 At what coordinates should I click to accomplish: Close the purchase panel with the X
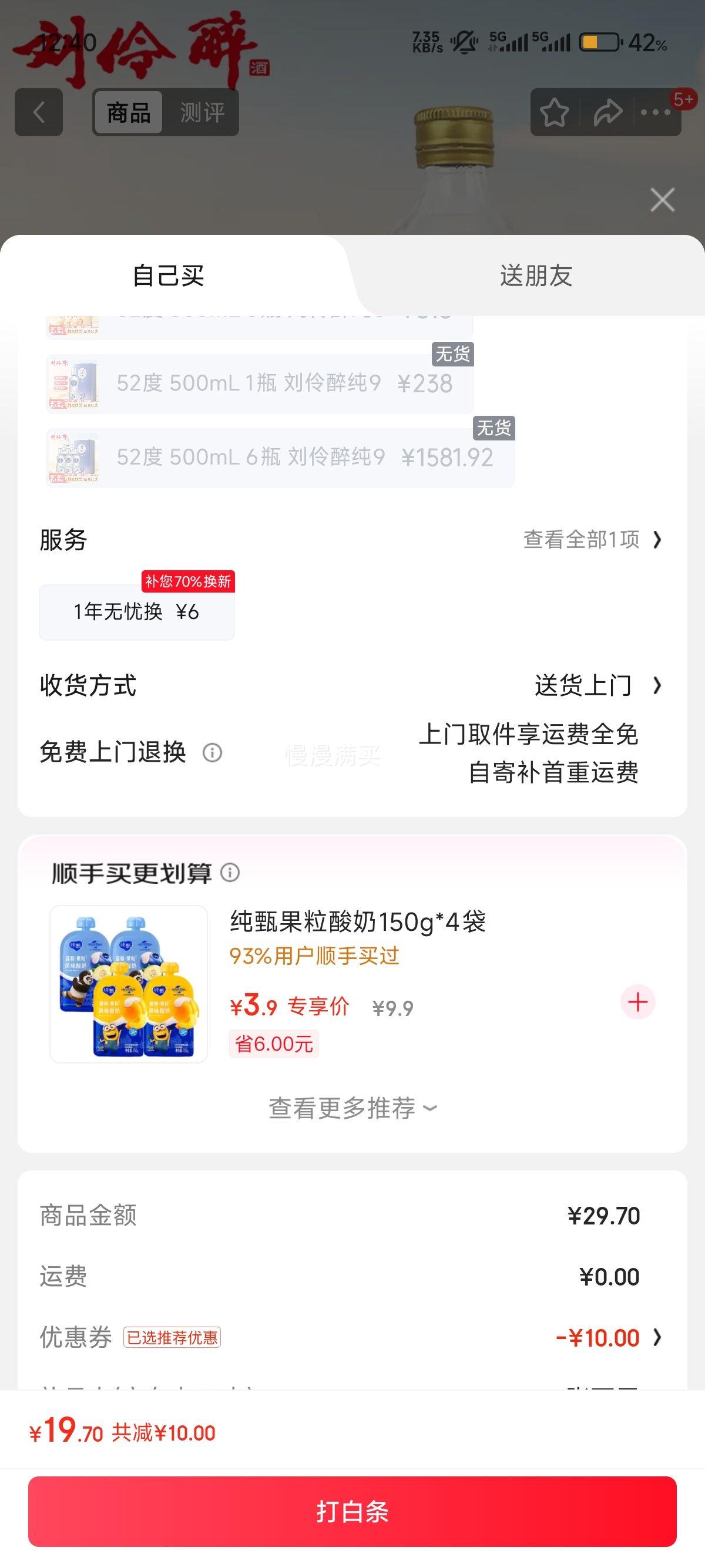[662, 199]
